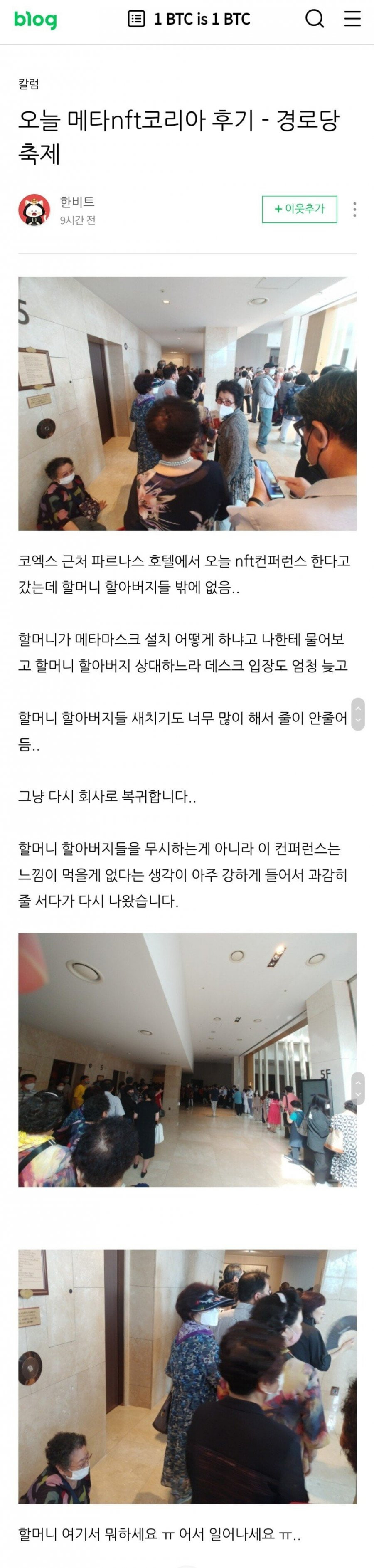Screen dimensions: 374x1568
Task: Add 한비트 as a neighbor with 이웃추가
Action: click(x=299, y=209)
